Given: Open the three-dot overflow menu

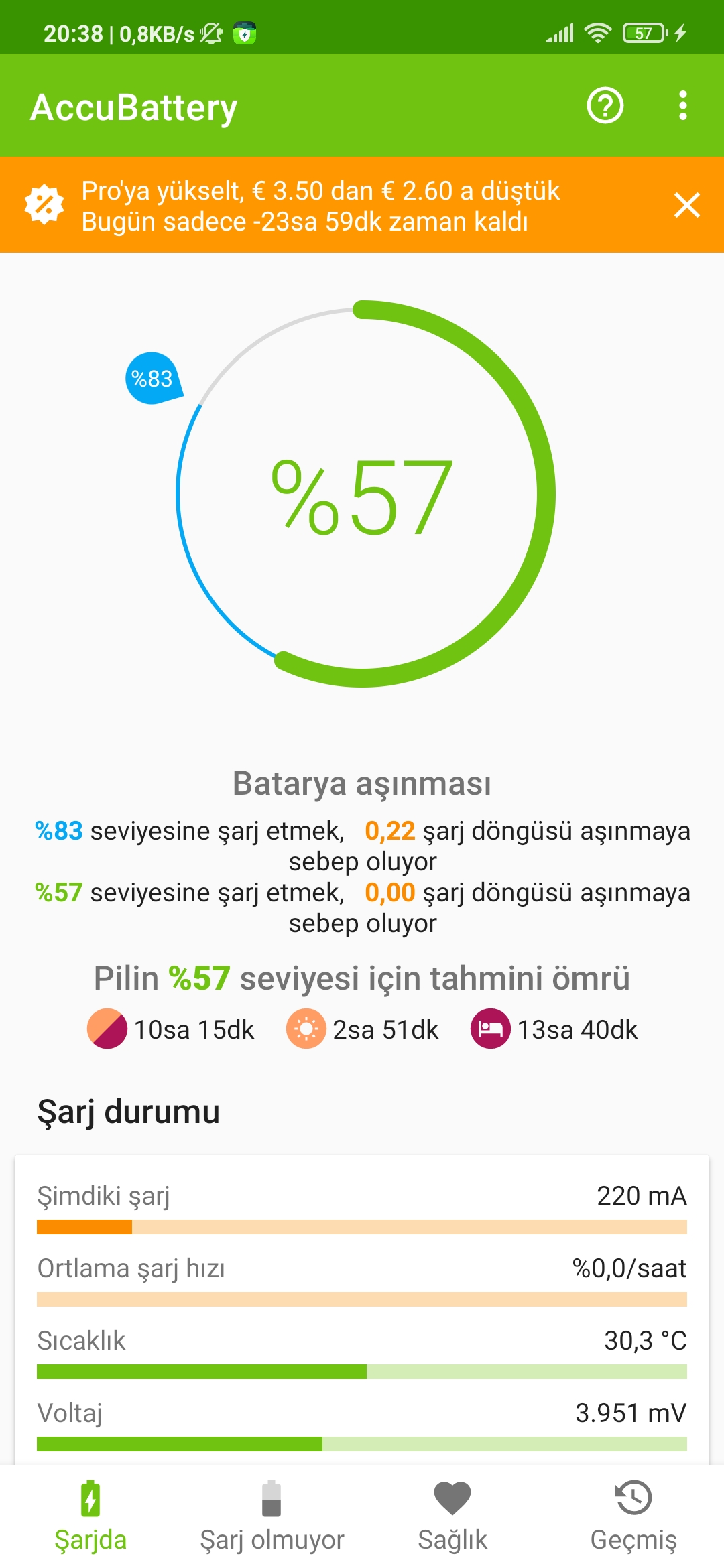Looking at the screenshot, I should 682,106.
